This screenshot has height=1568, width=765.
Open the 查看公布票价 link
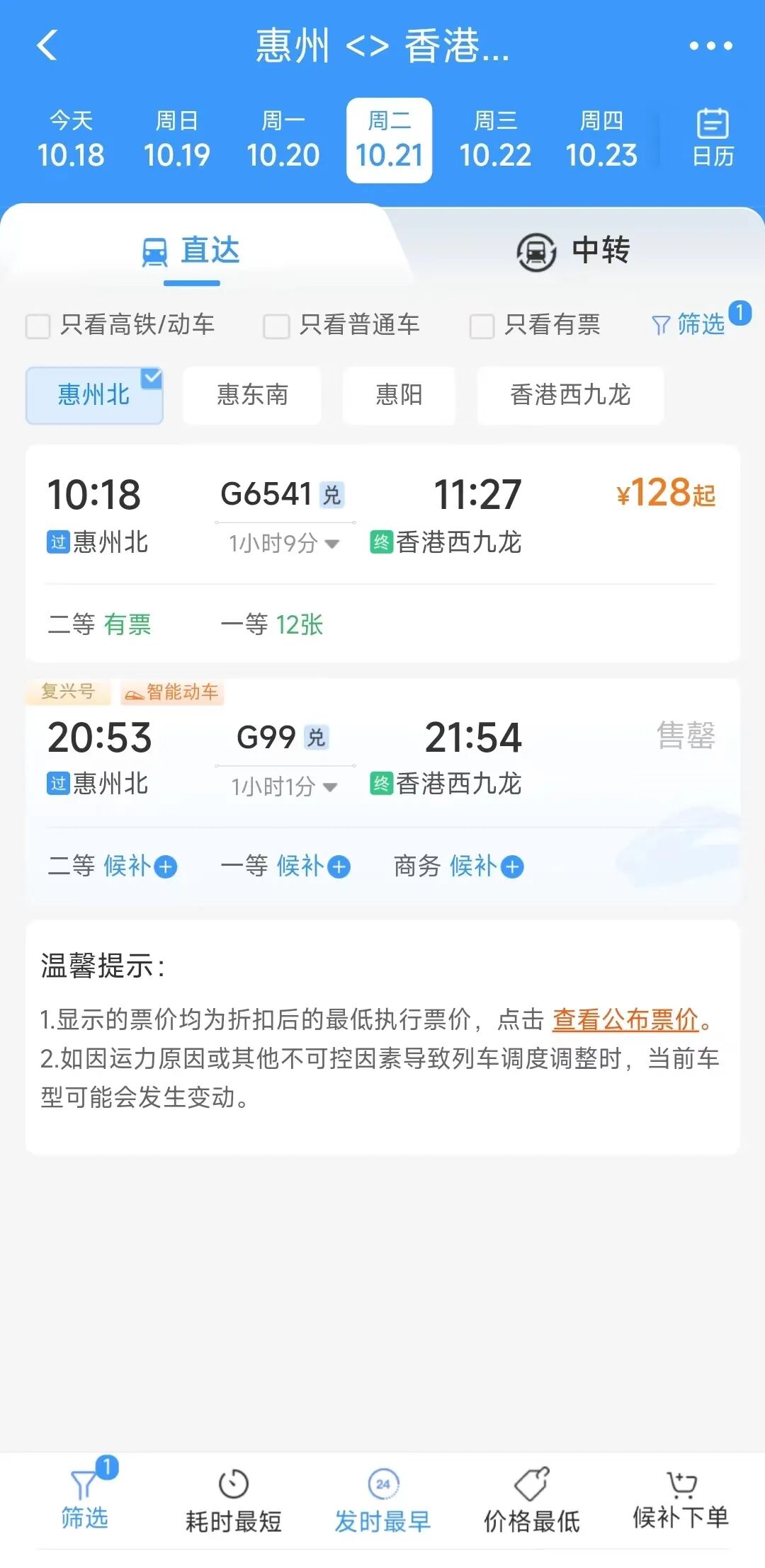[625, 1019]
